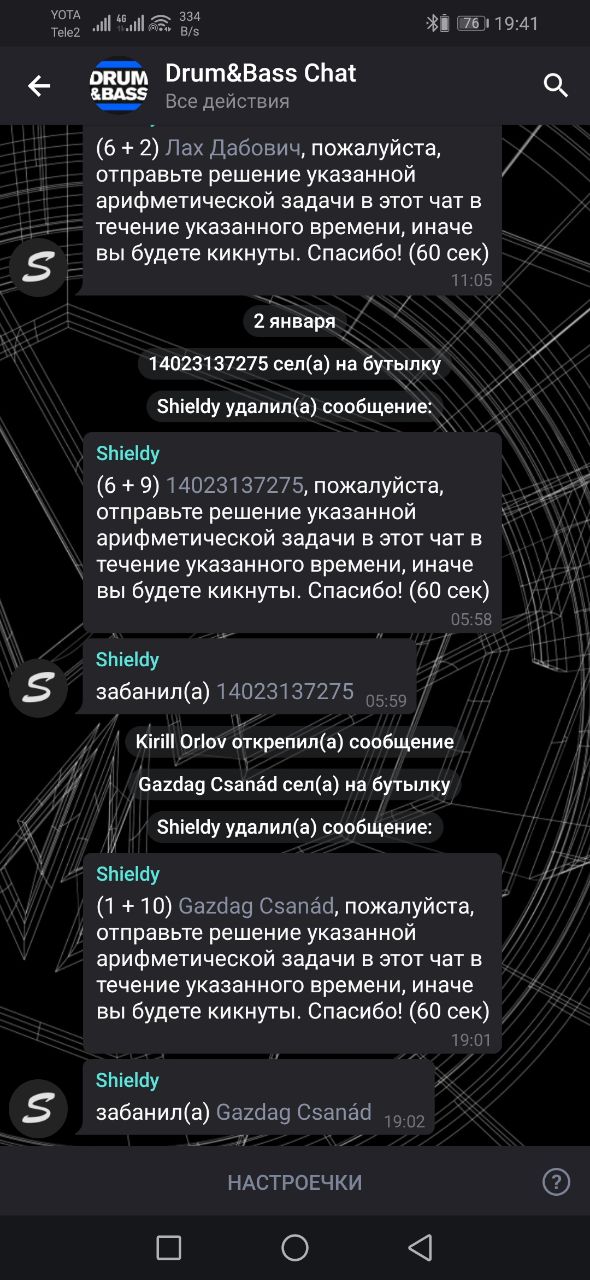This screenshot has width=590, height=1280.
Task: Open user Лах Дабович mention
Action: click(x=233, y=148)
